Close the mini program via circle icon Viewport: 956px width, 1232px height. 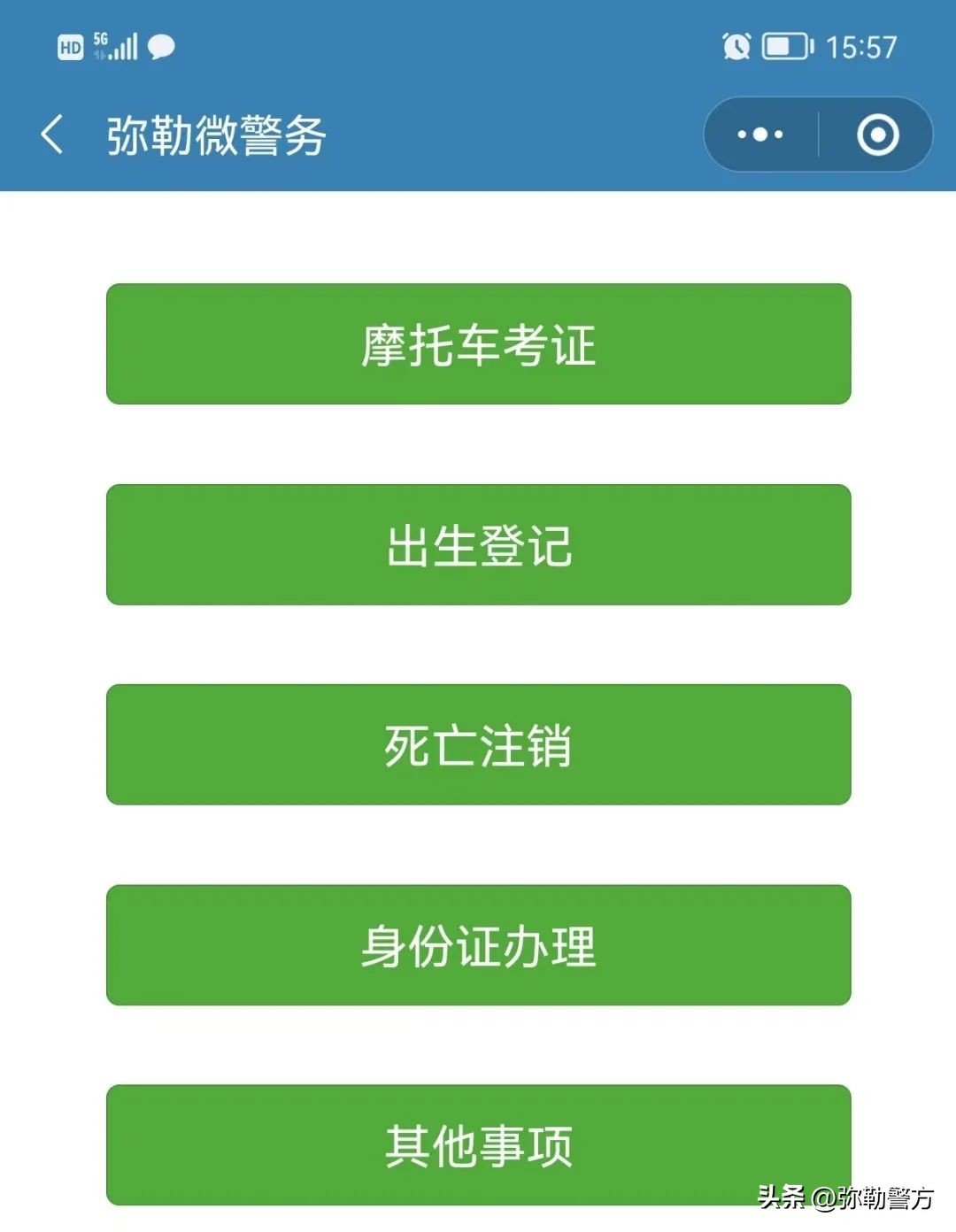(x=877, y=135)
